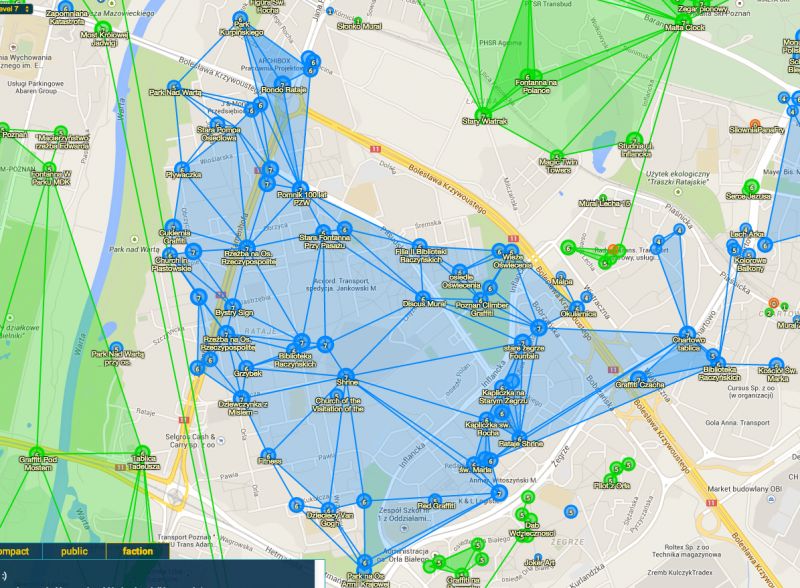Select the Graffiti Czacha portal
The height and width of the screenshot is (588, 800).
click(641, 374)
